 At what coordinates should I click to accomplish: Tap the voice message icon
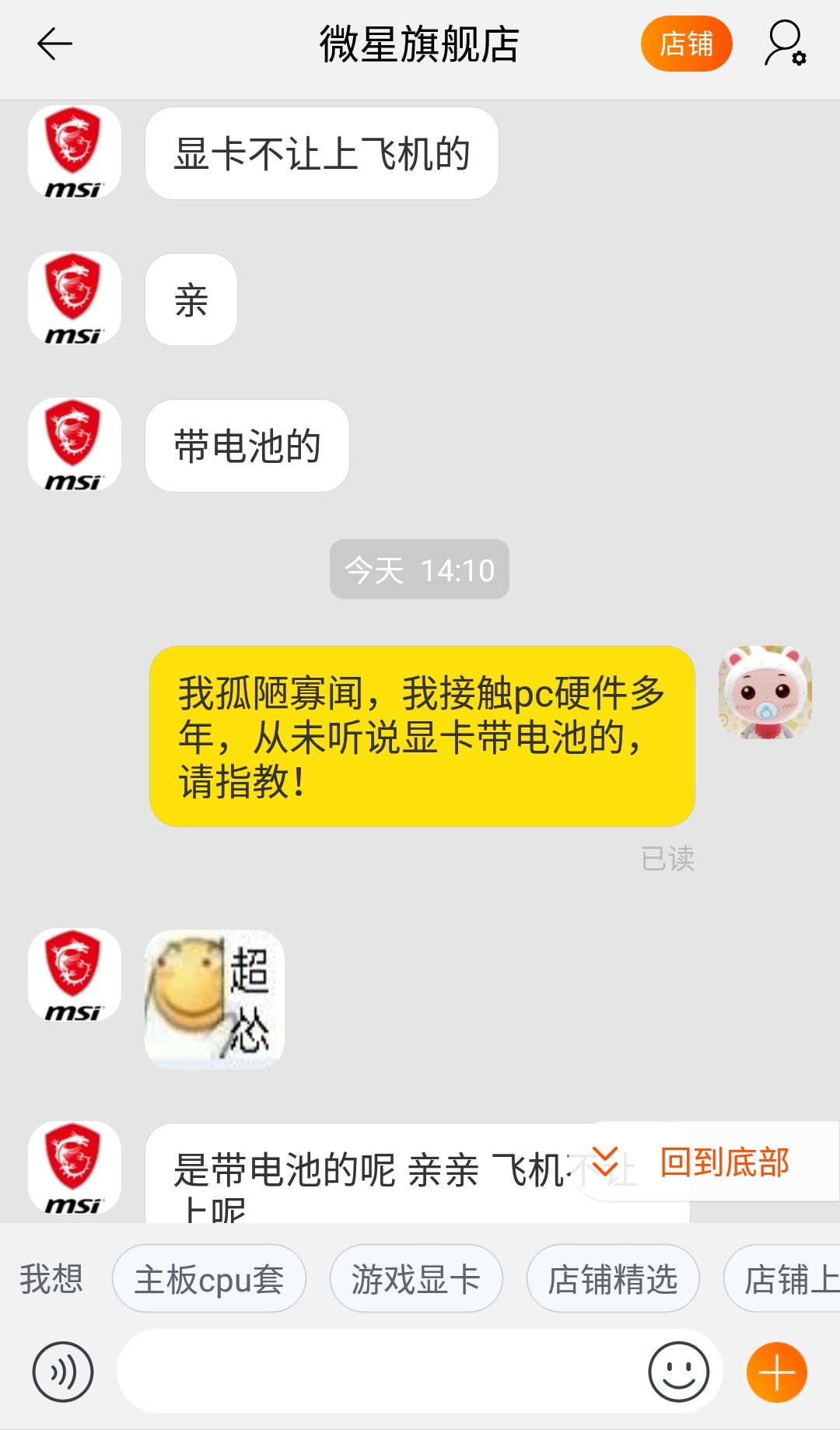pyautogui.click(x=61, y=1372)
